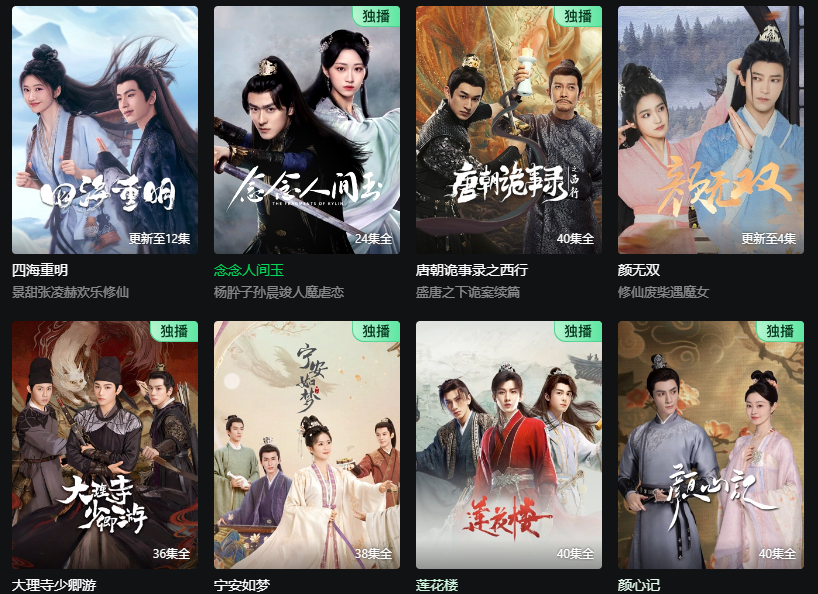
Task: Select the 莲花楼 series poster
Action: pos(509,445)
